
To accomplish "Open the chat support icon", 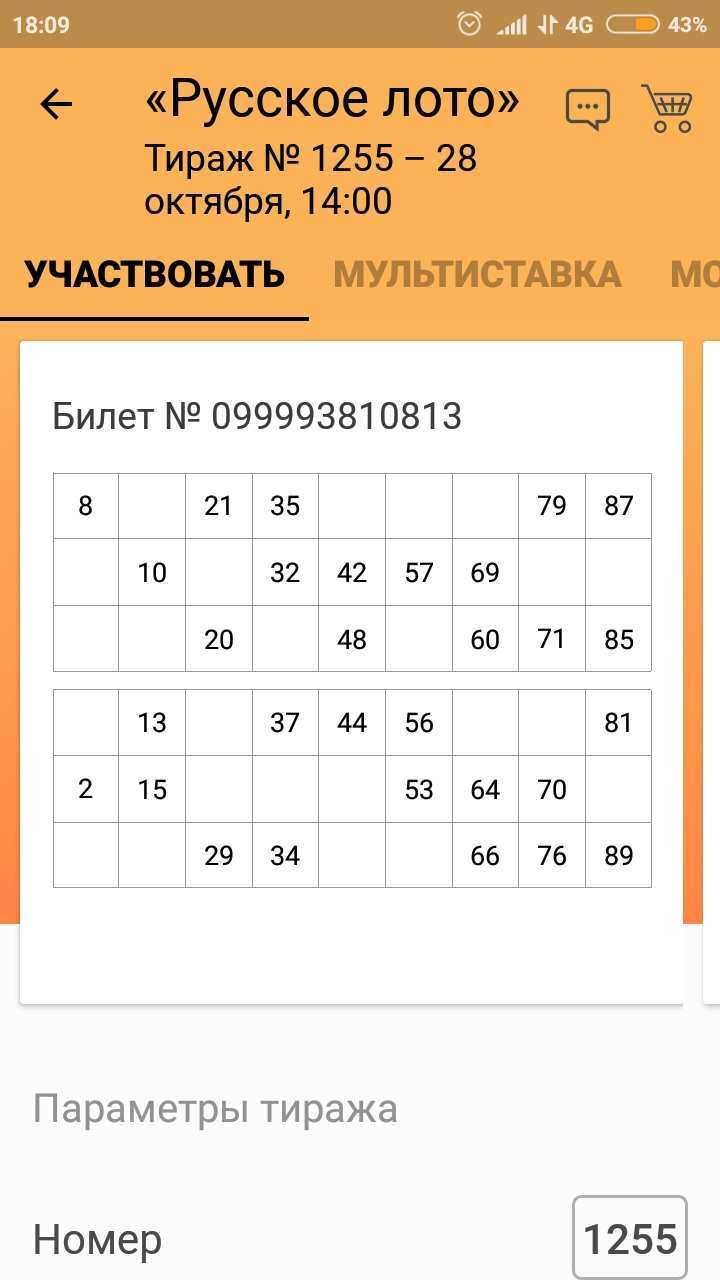I will [x=588, y=108].
